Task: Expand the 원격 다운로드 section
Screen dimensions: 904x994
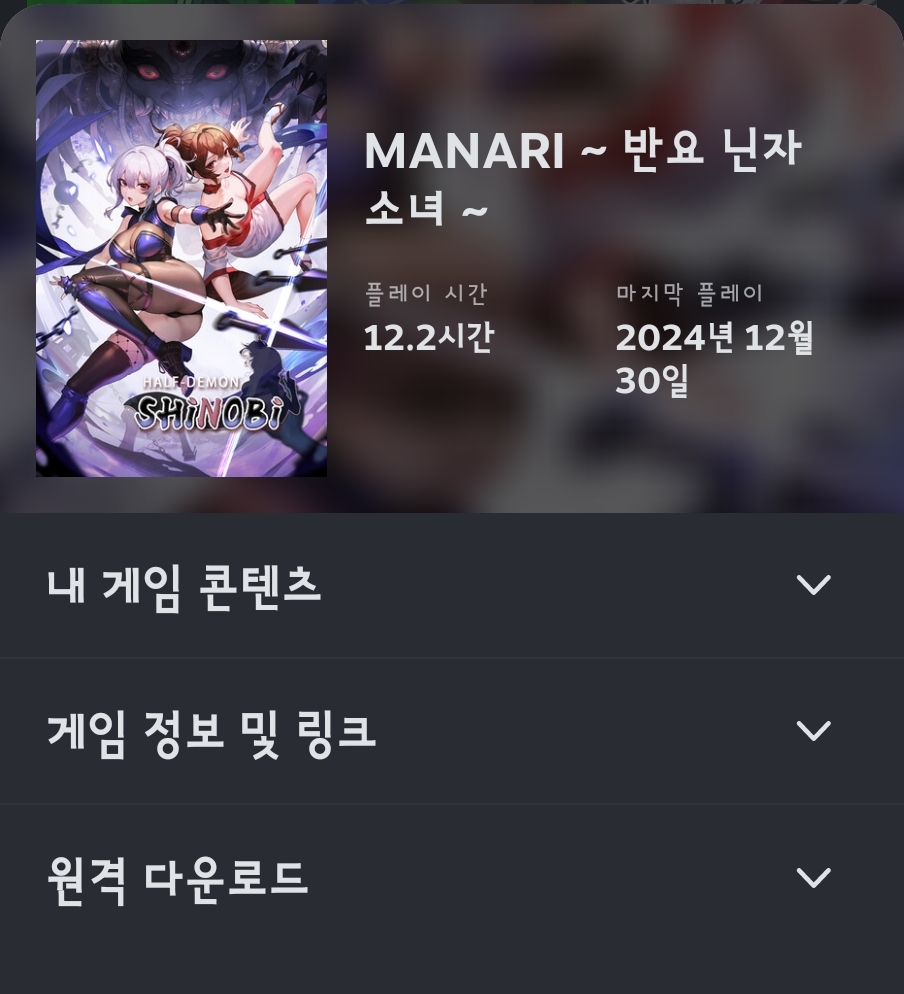Action: pyautogui.click(x=812, y=878)
